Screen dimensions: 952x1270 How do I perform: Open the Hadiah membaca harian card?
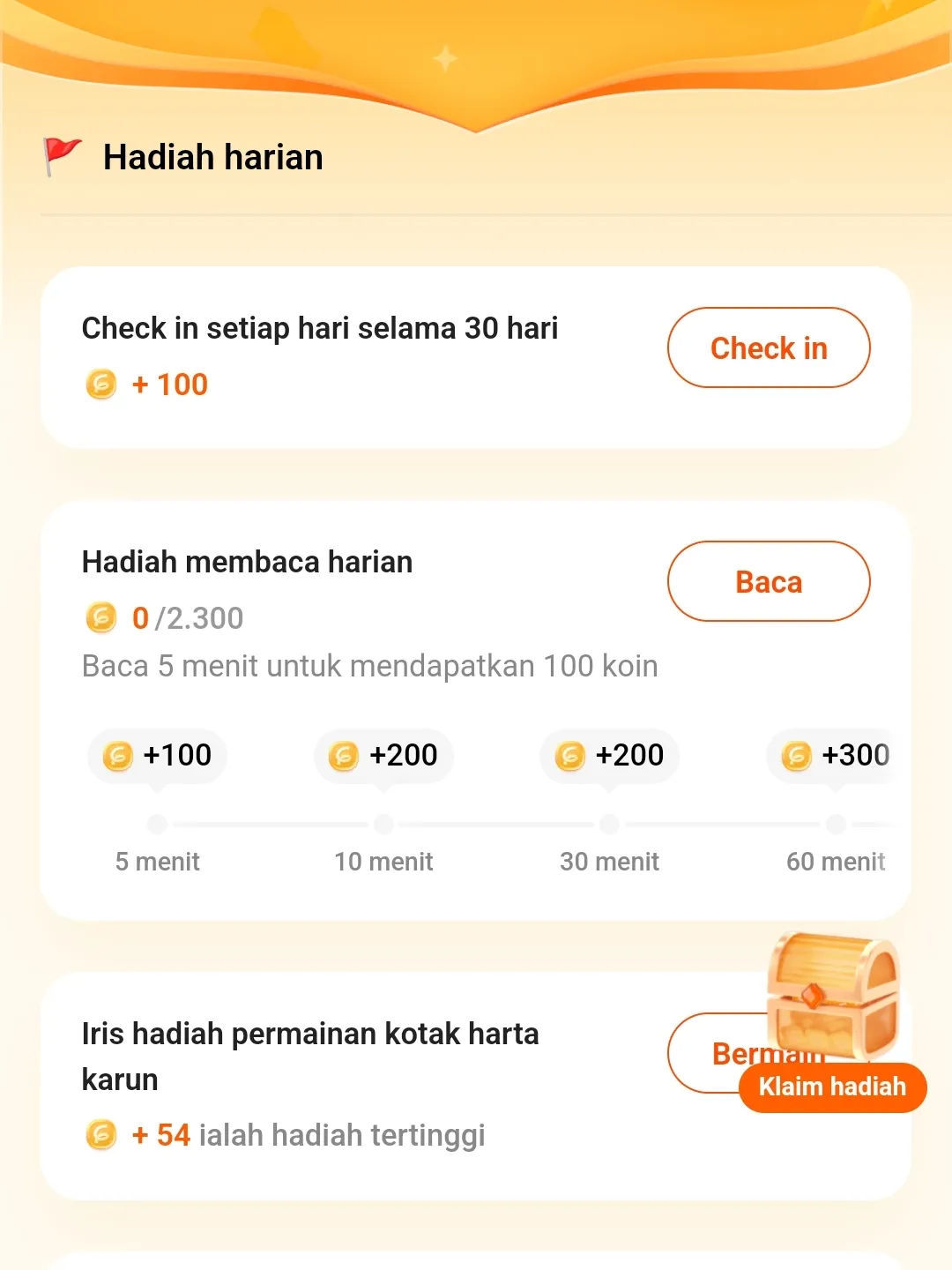[x=248, y=562]
